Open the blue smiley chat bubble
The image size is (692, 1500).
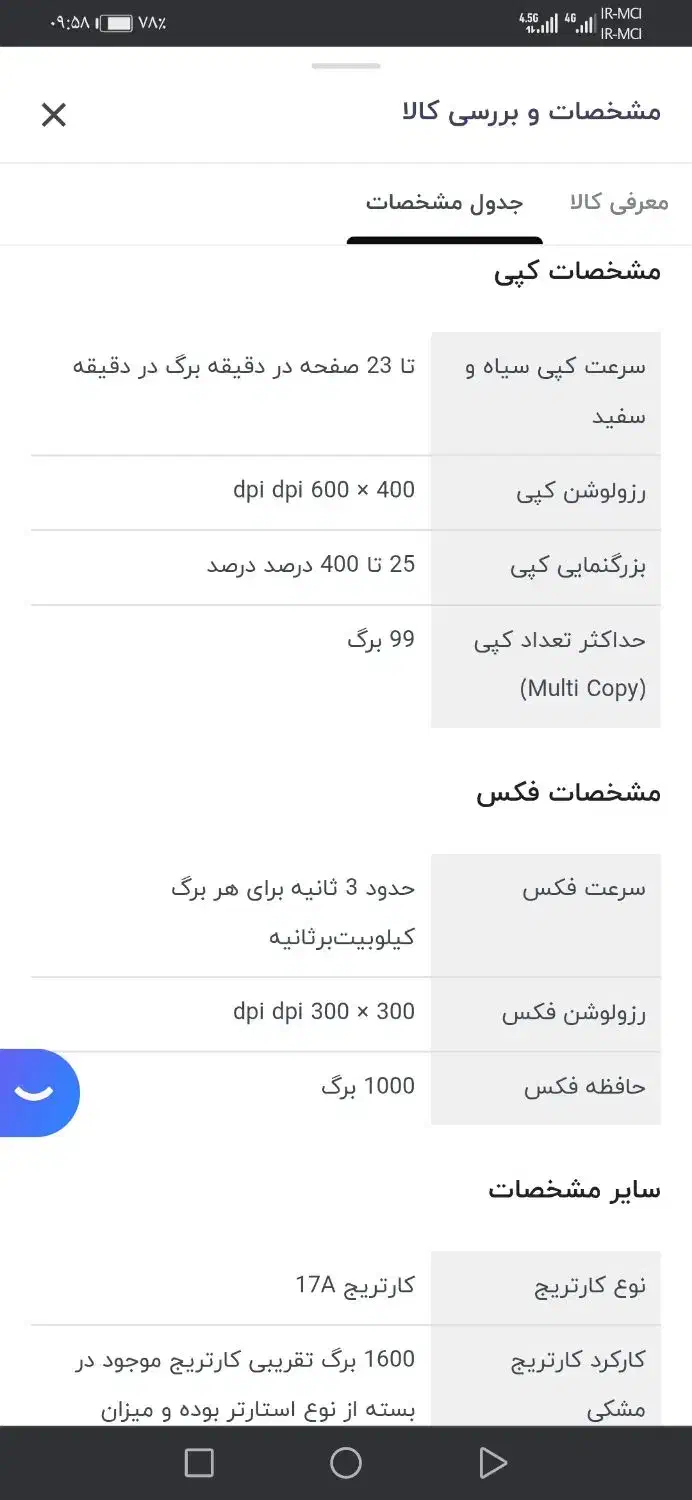point(38,1093)
